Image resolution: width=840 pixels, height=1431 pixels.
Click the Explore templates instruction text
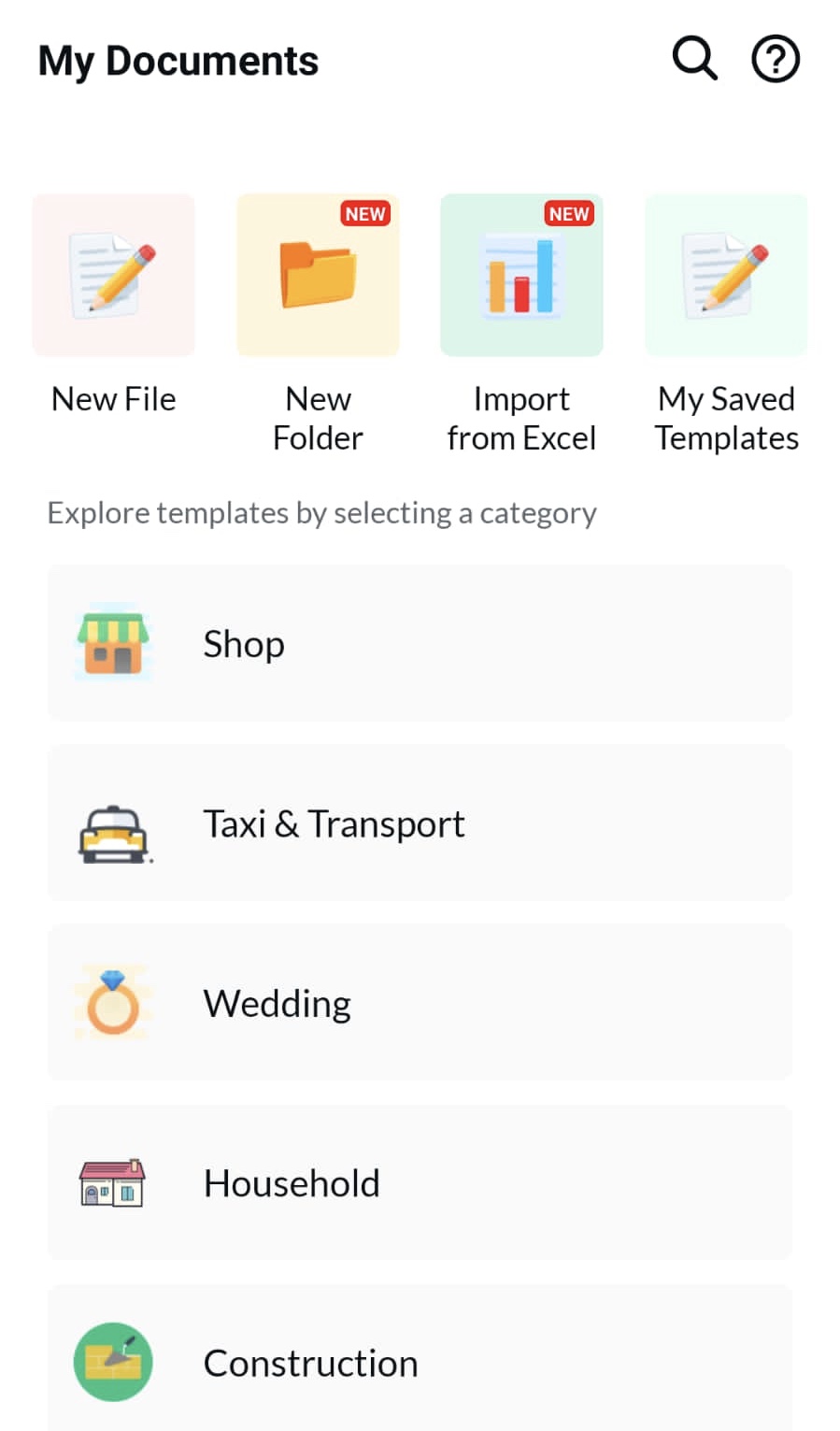click(x=321, y=513)
